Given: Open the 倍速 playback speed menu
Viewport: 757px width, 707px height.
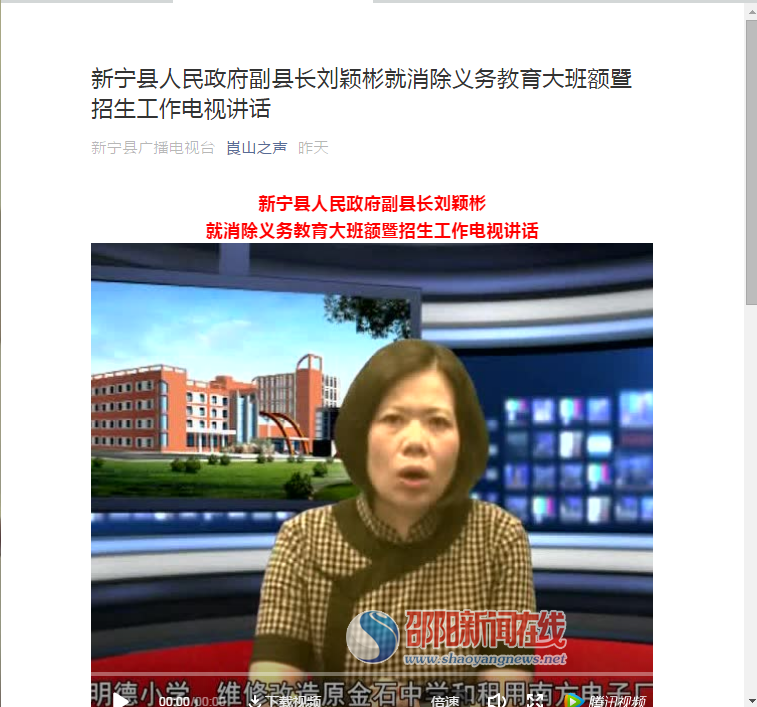Looking at the screenshot, I should point(445,701).
